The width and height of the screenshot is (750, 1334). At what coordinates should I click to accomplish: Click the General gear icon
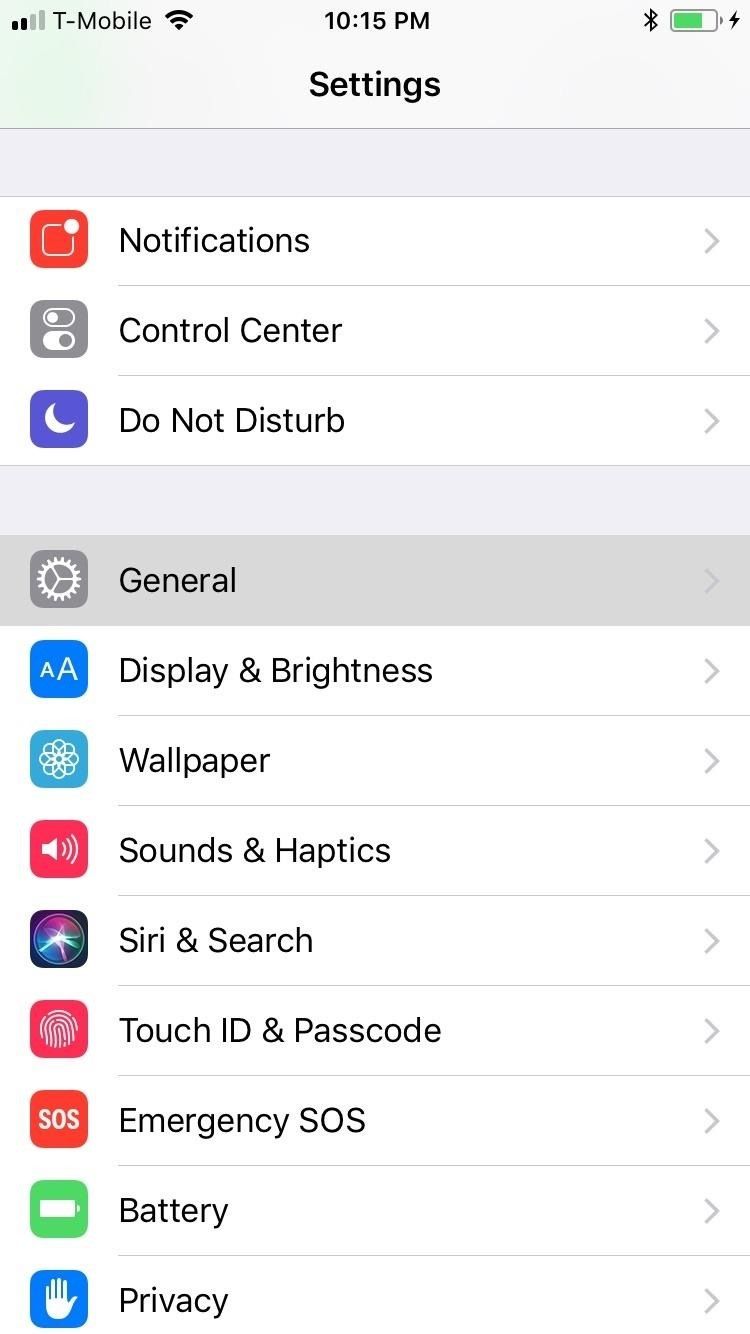point(58,580)
